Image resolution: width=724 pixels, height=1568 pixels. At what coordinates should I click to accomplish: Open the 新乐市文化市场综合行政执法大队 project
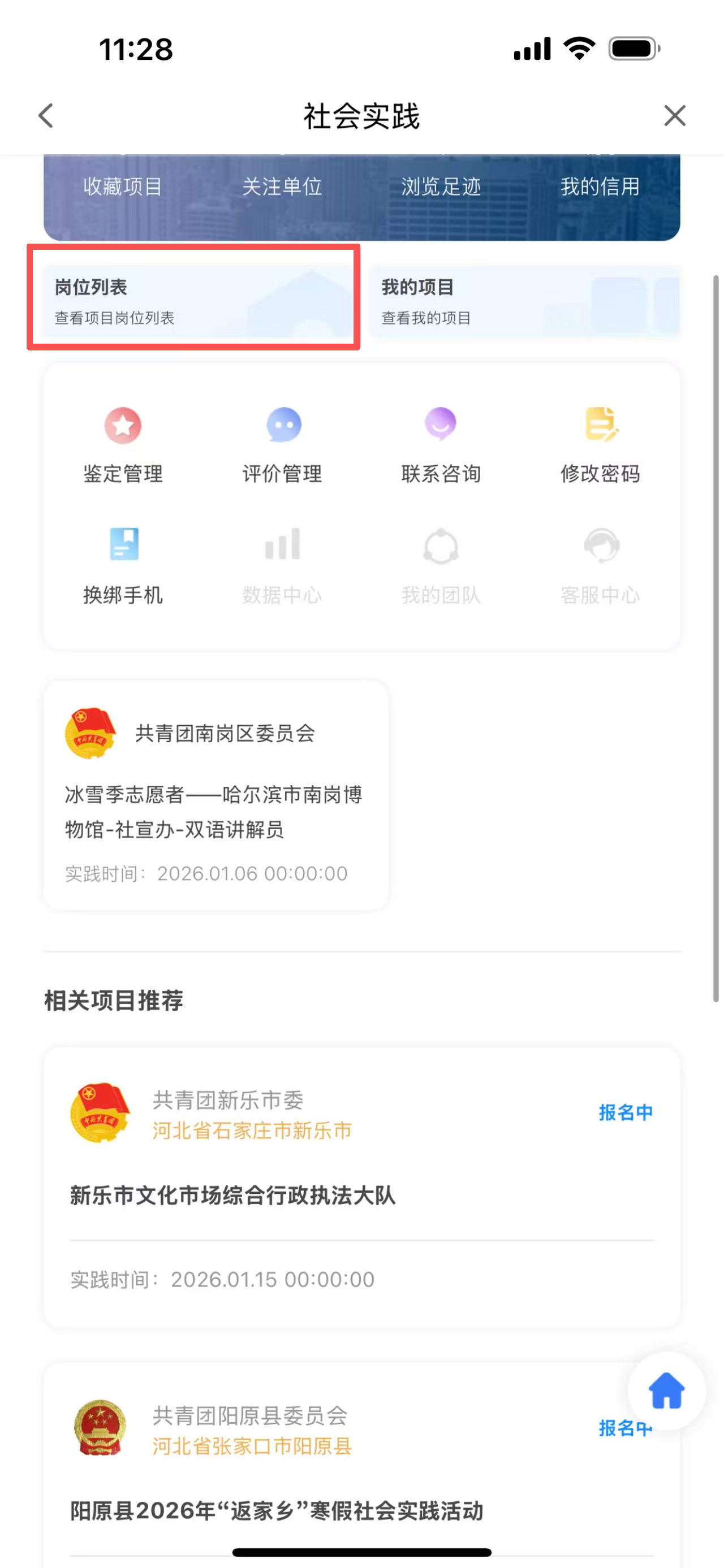(x=361, y=1187)
